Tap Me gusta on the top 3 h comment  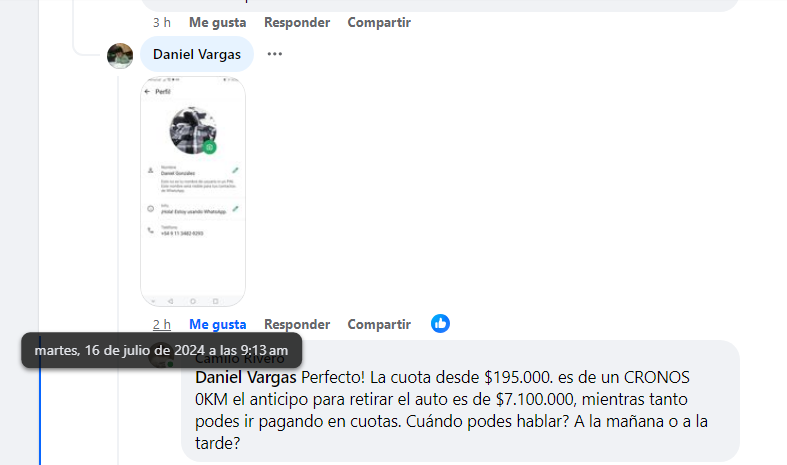pyautogui.click(x=217, y=22)
